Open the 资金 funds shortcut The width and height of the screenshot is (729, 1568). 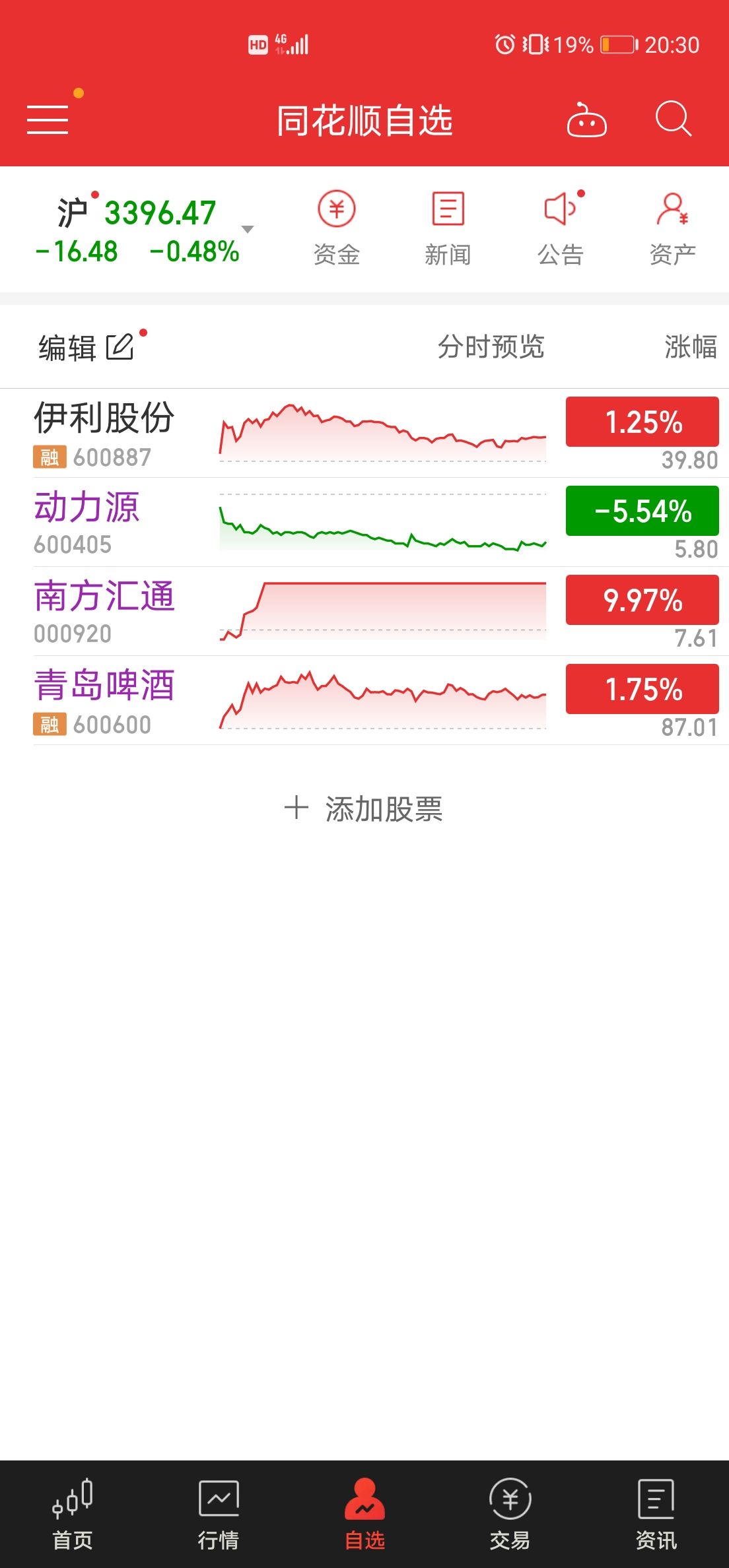337,228
